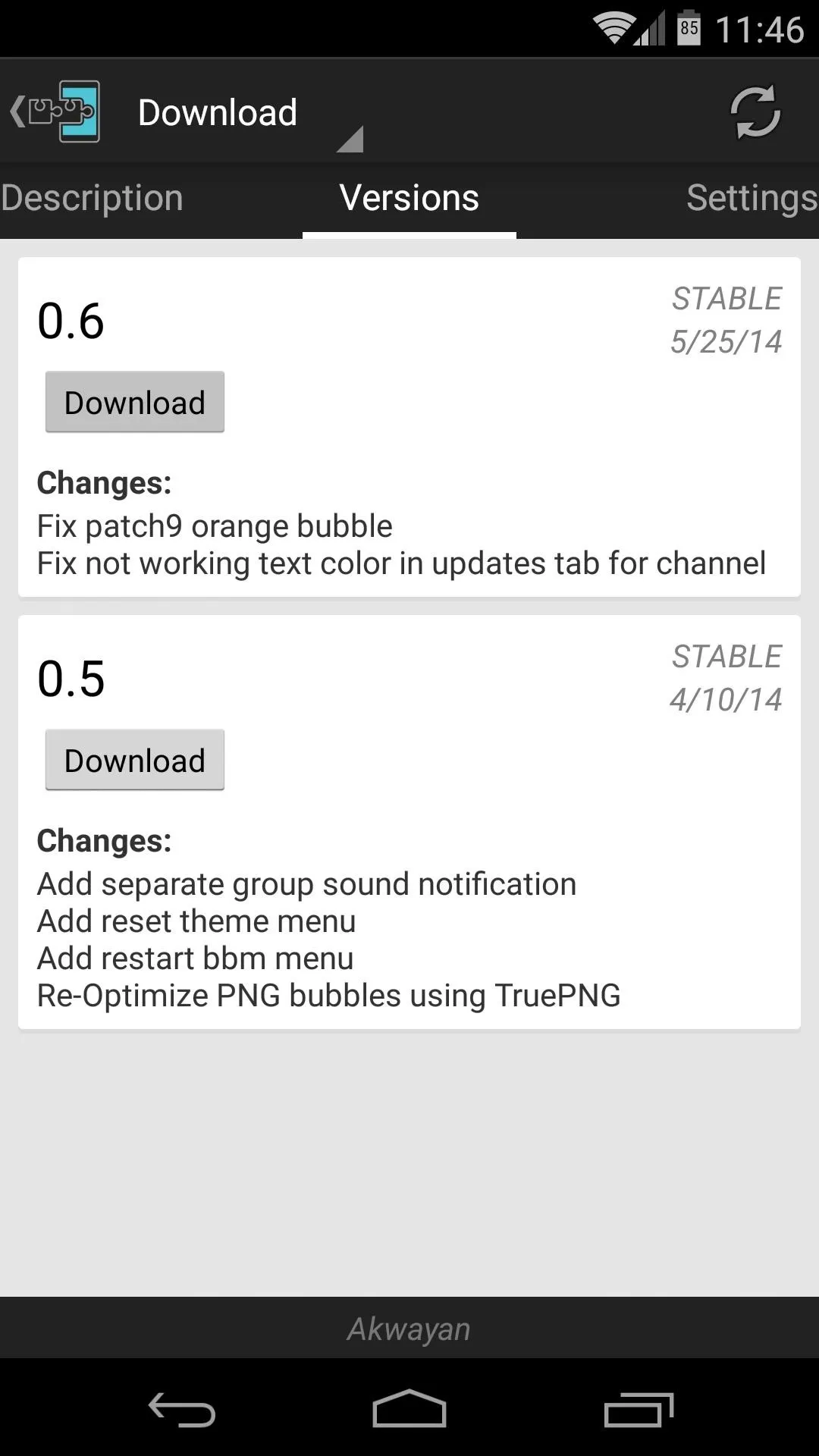Select the Versions tab
Viewport: 819px width, 1456px height.
409,199
